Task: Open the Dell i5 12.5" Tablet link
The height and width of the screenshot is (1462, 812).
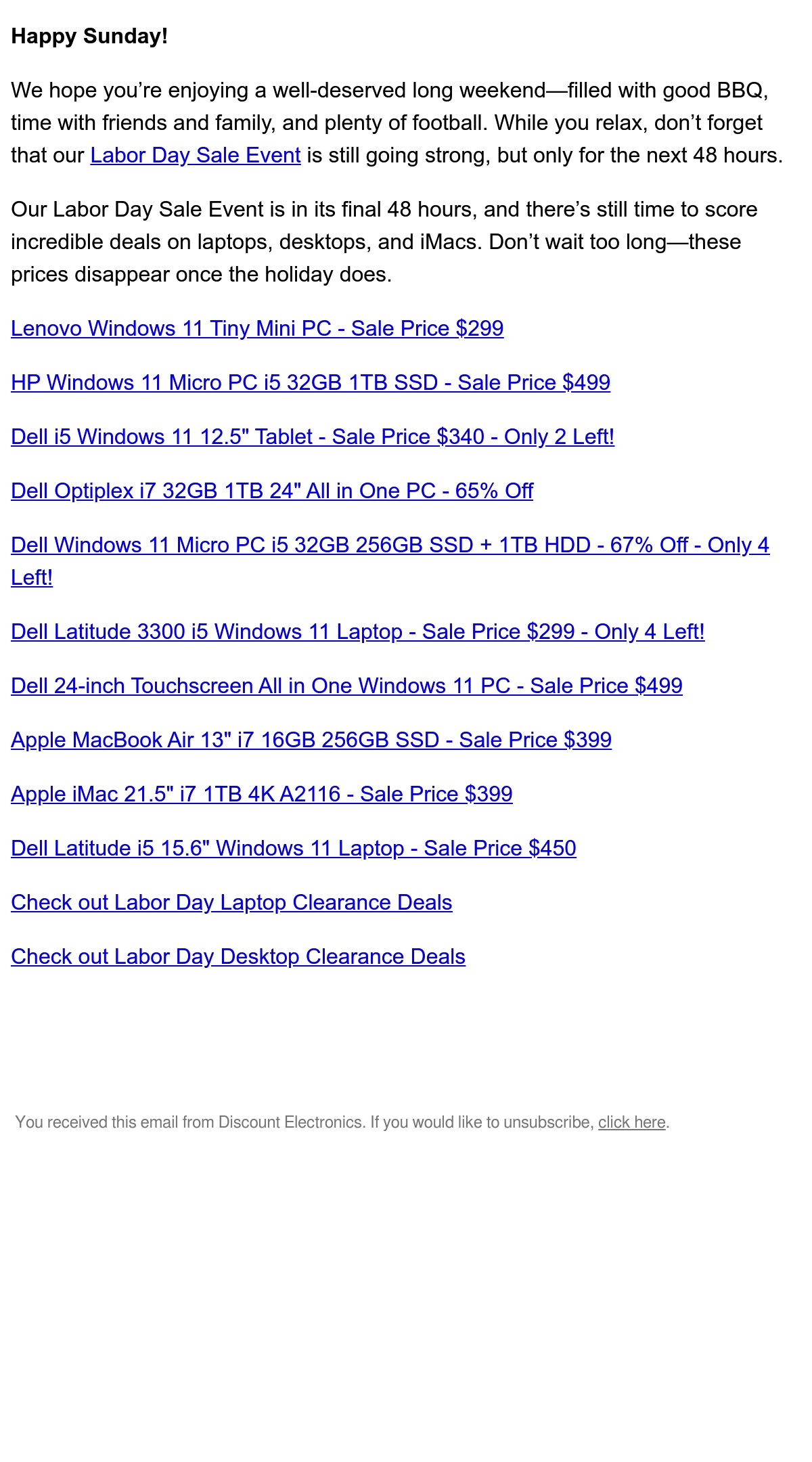Action: click(x=313, y=437)
